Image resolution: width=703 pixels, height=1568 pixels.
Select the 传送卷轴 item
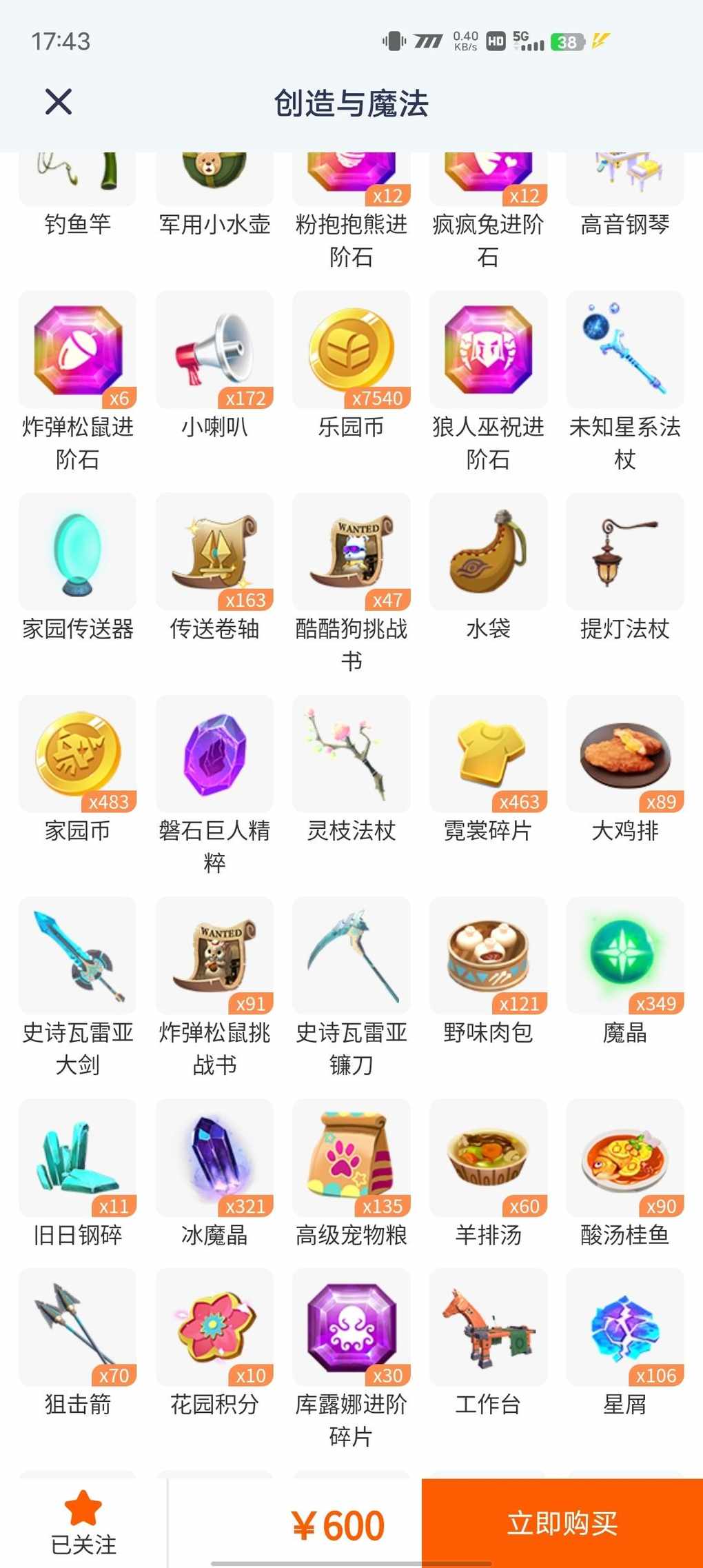click(x=214, y=552)
